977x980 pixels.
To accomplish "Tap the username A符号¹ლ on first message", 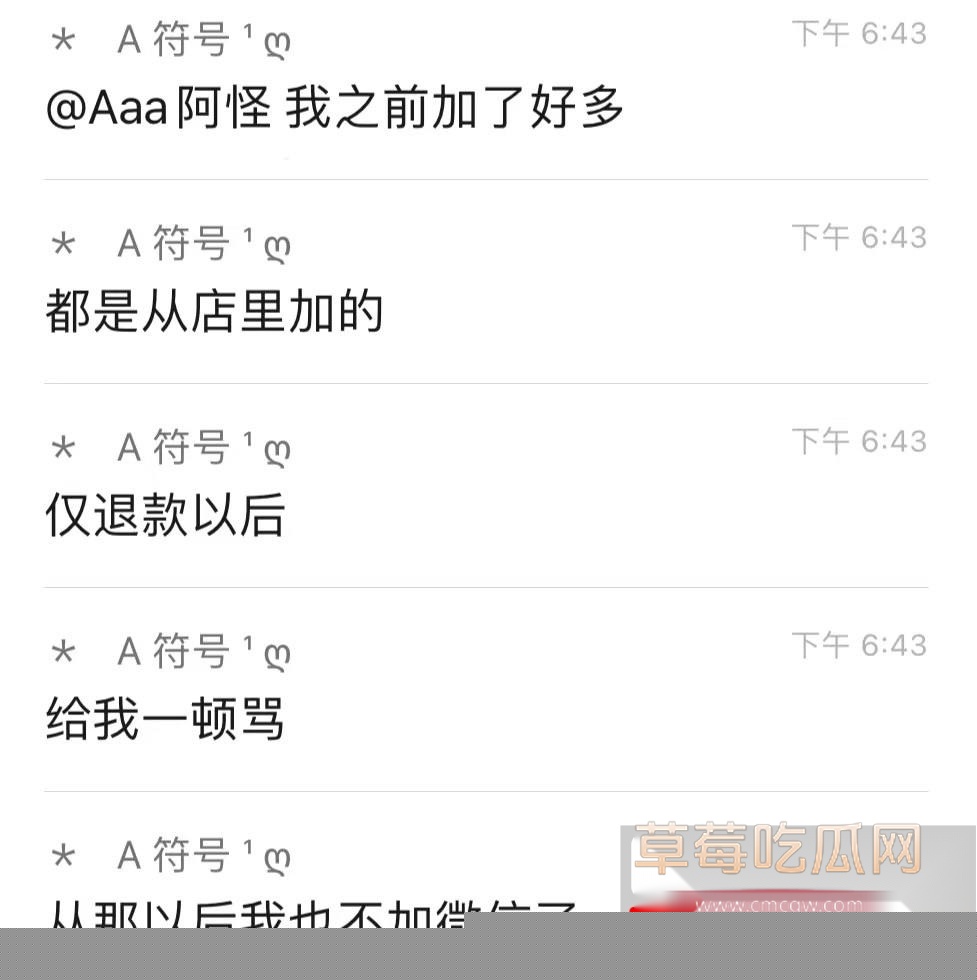I will tap(198, 36).
